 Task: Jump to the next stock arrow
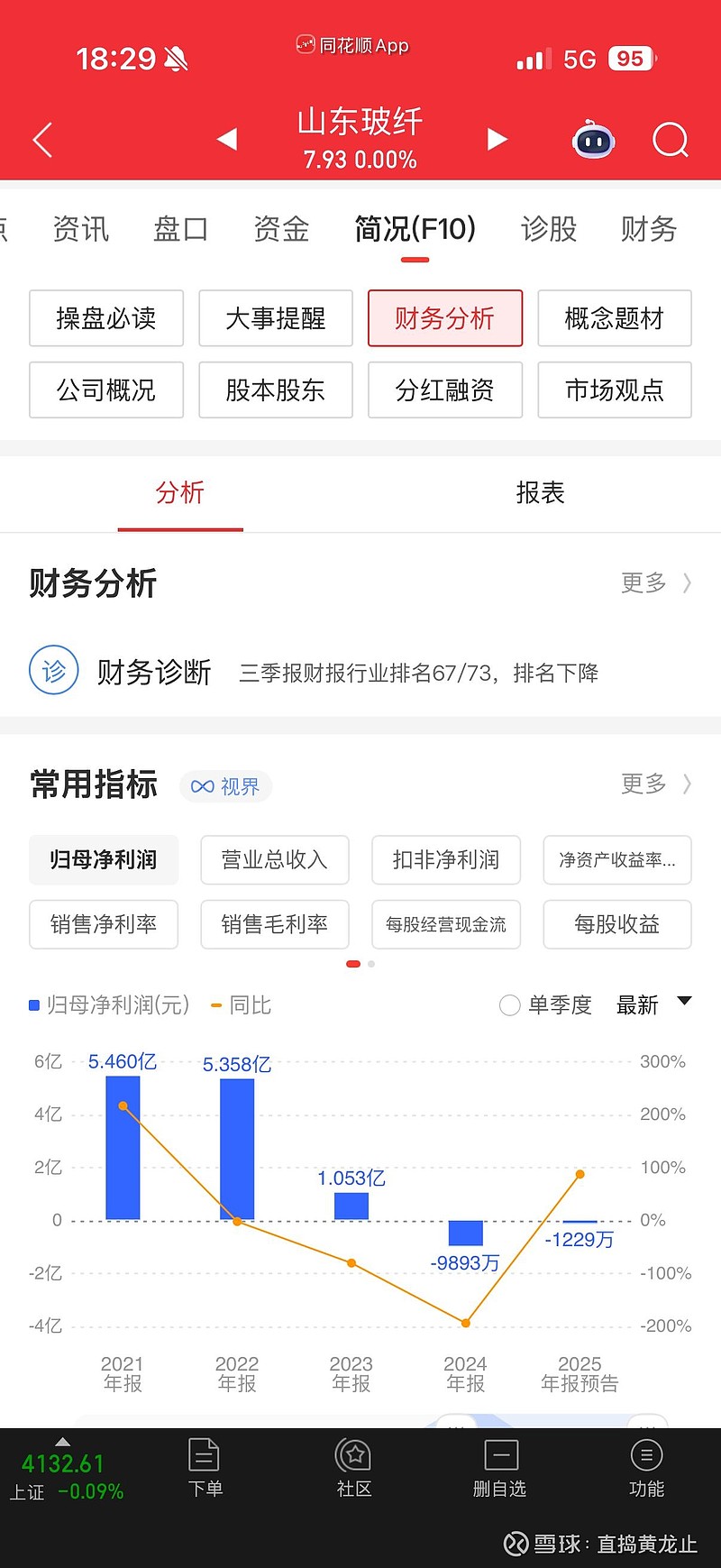497,139
